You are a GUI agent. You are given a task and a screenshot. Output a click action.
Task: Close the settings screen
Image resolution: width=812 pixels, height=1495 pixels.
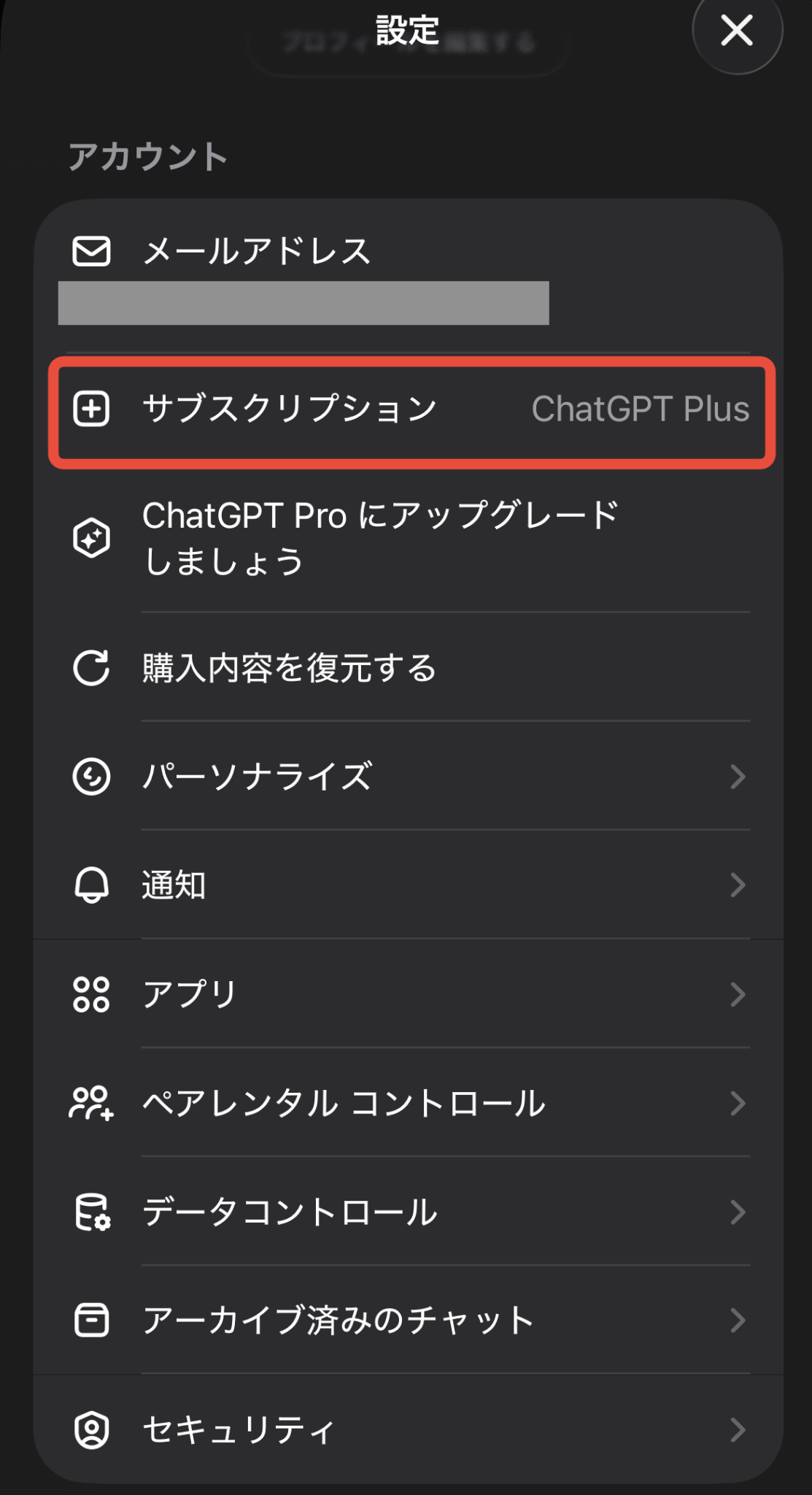737,31
